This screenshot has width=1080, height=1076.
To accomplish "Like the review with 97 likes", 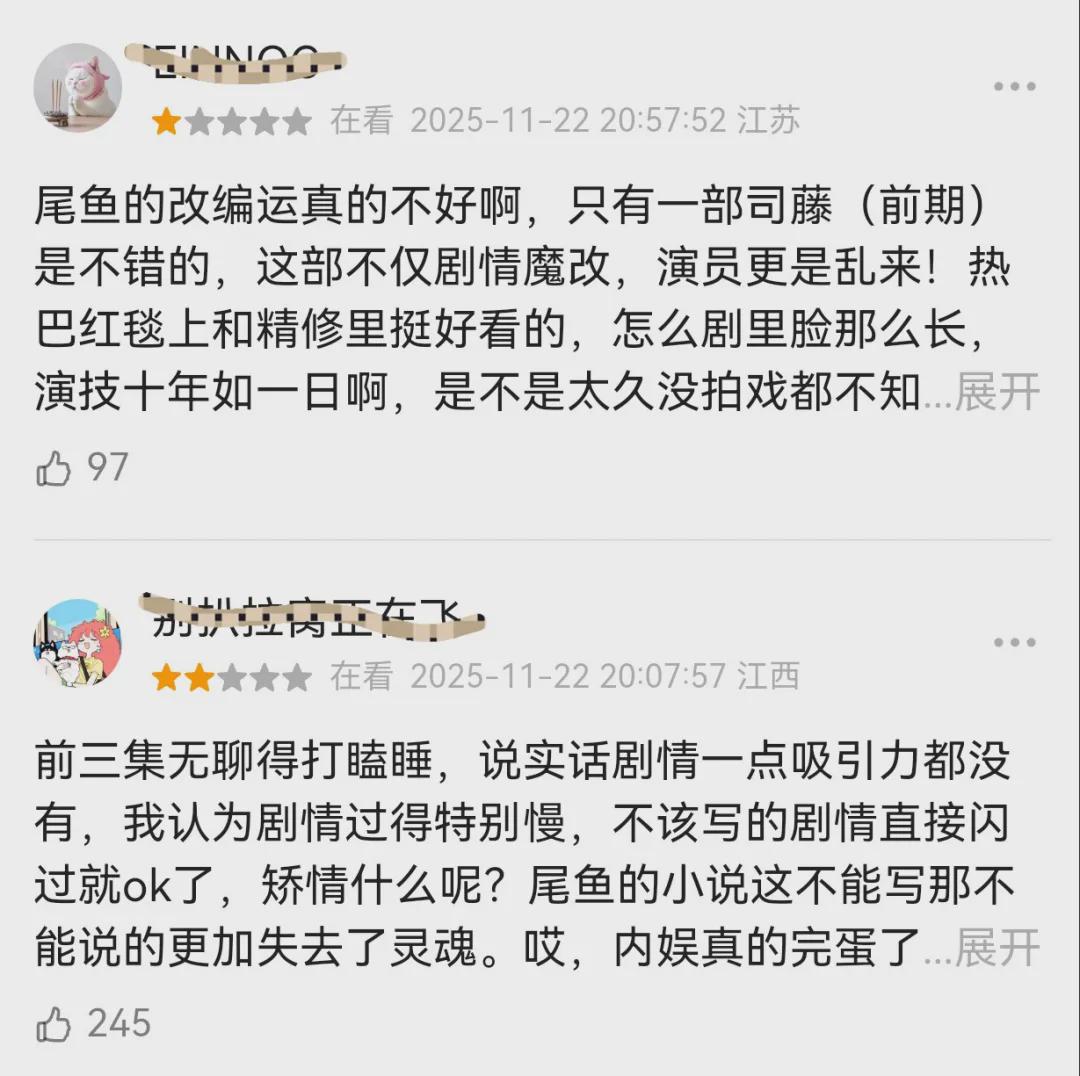I will 54,468.
